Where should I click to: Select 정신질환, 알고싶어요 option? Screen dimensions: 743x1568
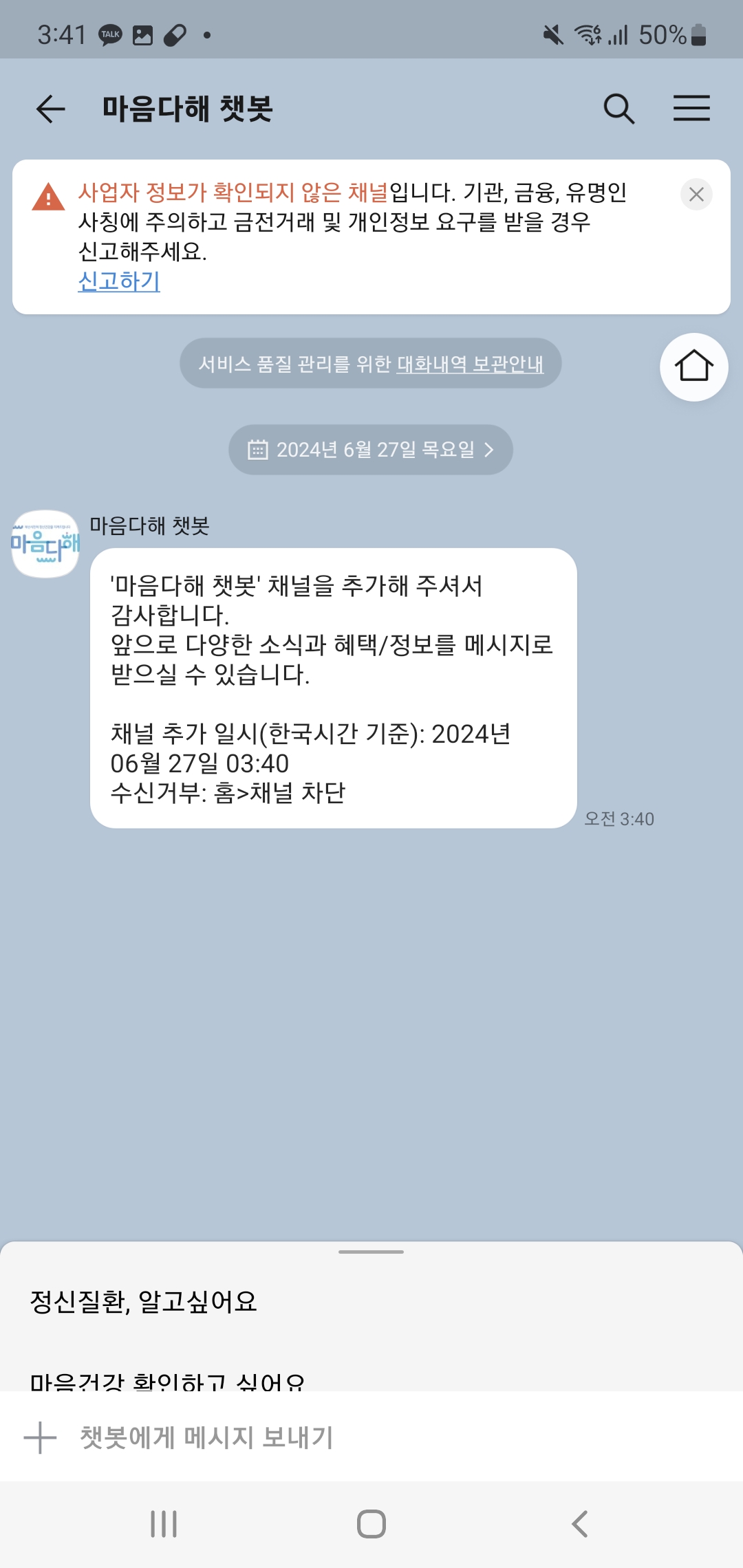144,1301
